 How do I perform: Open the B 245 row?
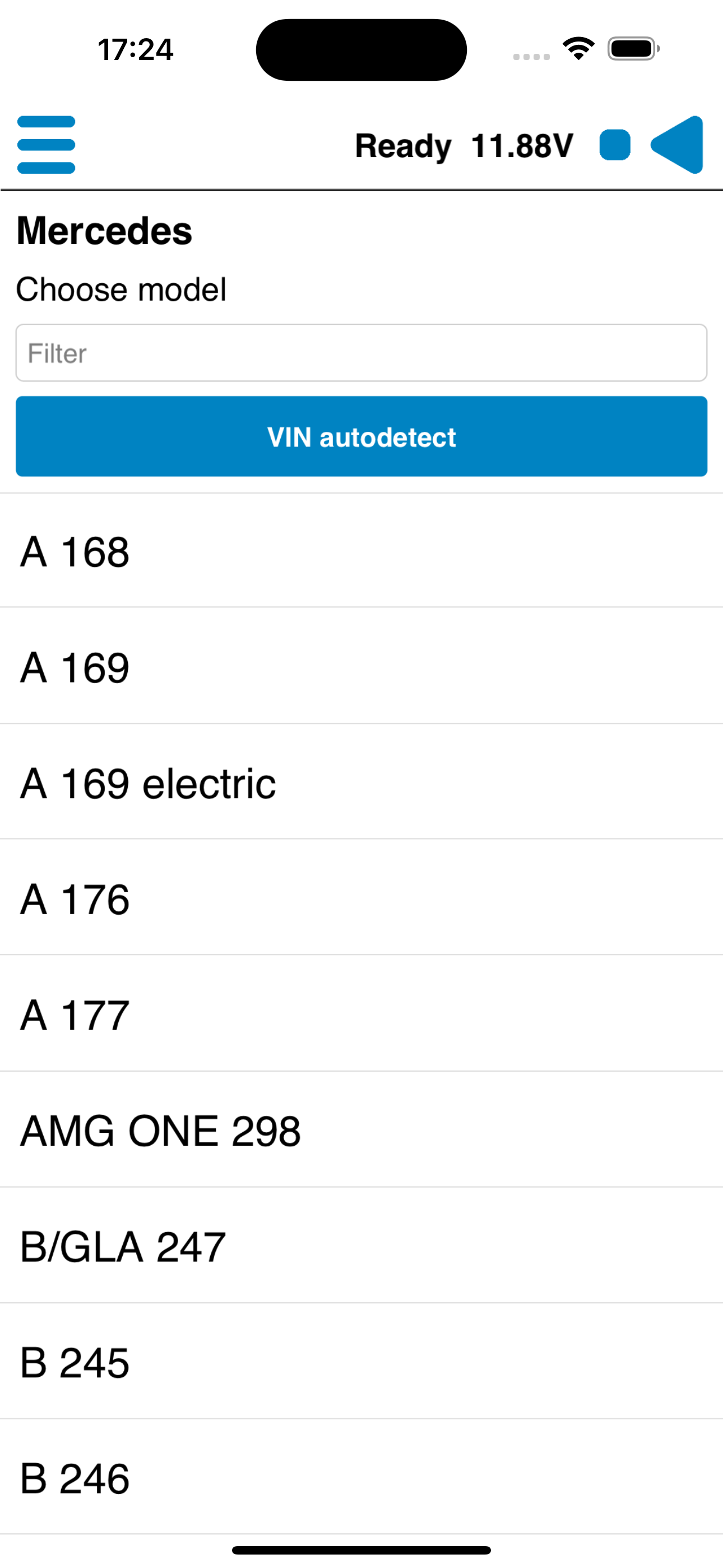coord(361,1362)
